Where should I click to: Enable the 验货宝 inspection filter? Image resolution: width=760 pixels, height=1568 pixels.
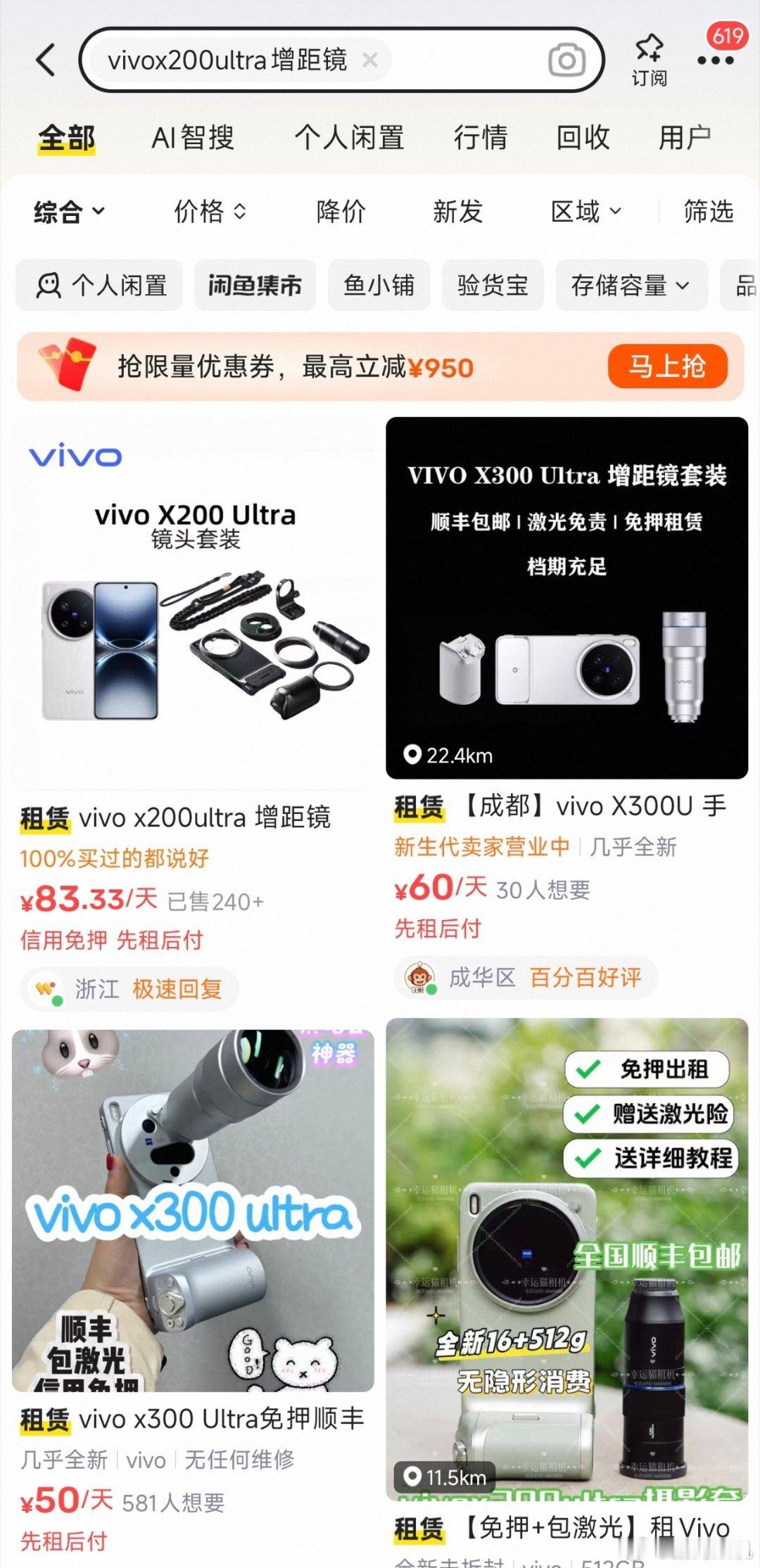[x=492, y=285]
